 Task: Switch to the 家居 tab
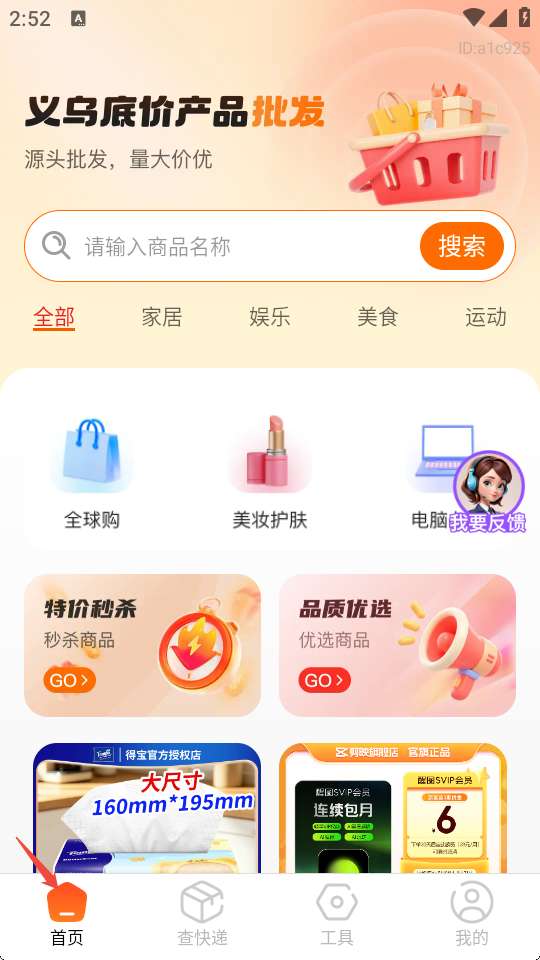pos(162,318)
